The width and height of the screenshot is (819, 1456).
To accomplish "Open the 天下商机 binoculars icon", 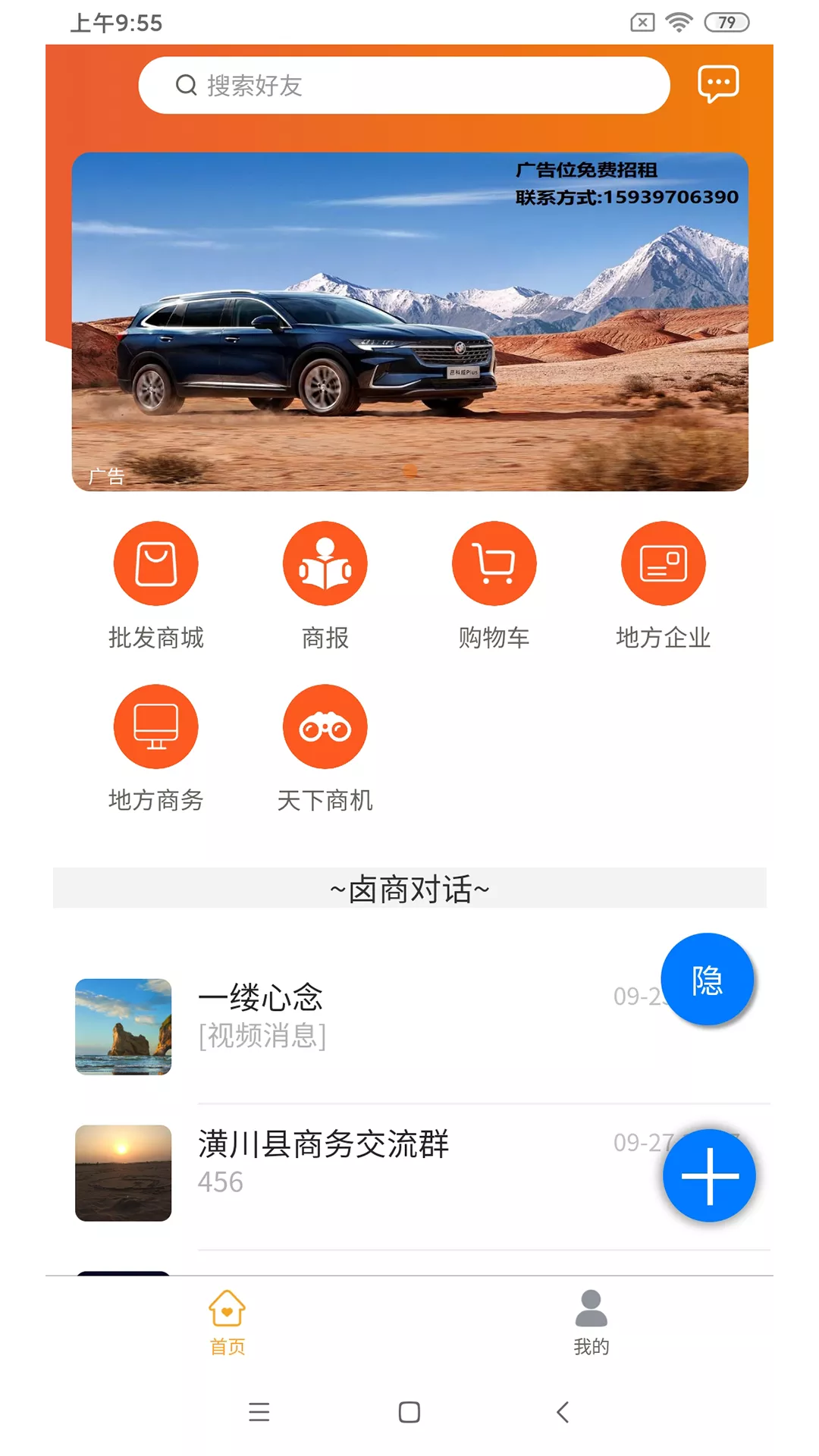I will point(325,726).
